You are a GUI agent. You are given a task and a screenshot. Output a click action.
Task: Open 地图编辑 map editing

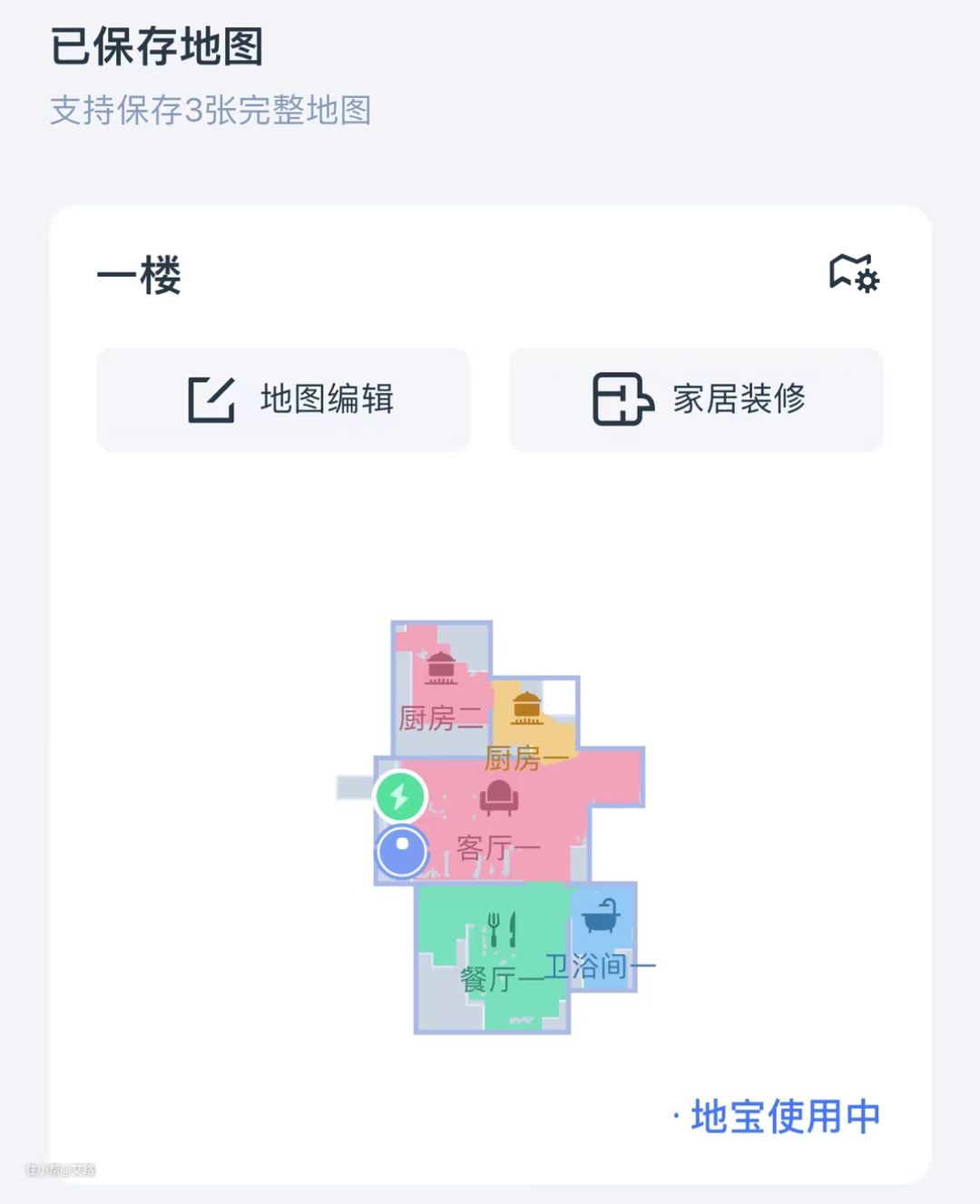point(284,399)
